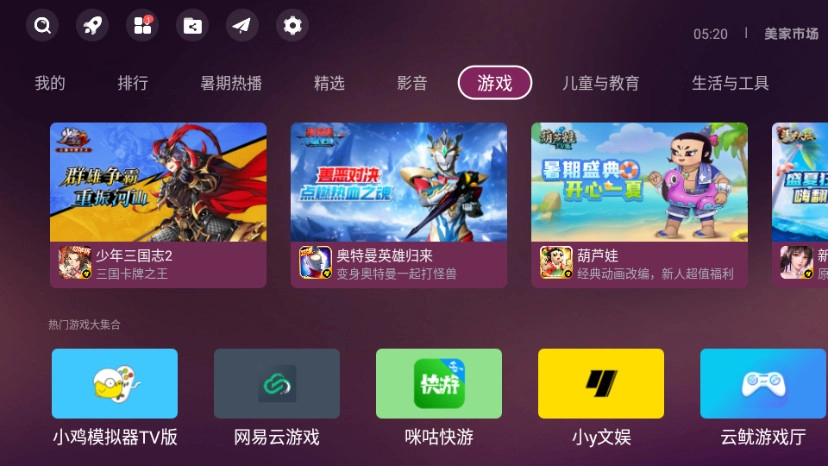Open app manager with red badge
828x466 pixels.
[x=142, y=25]
